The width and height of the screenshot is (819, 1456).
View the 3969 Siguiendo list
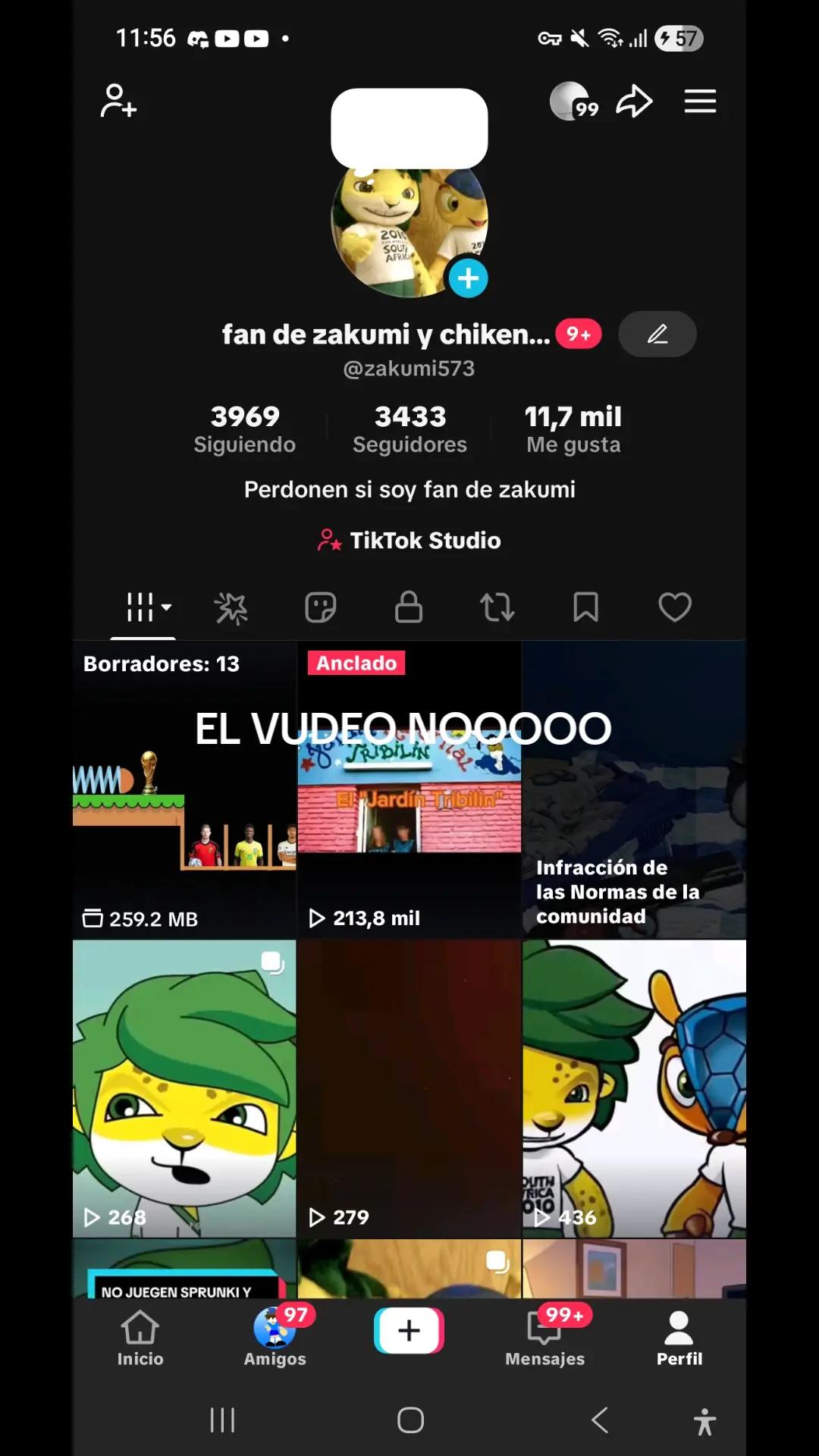click(x=245, y=428)
